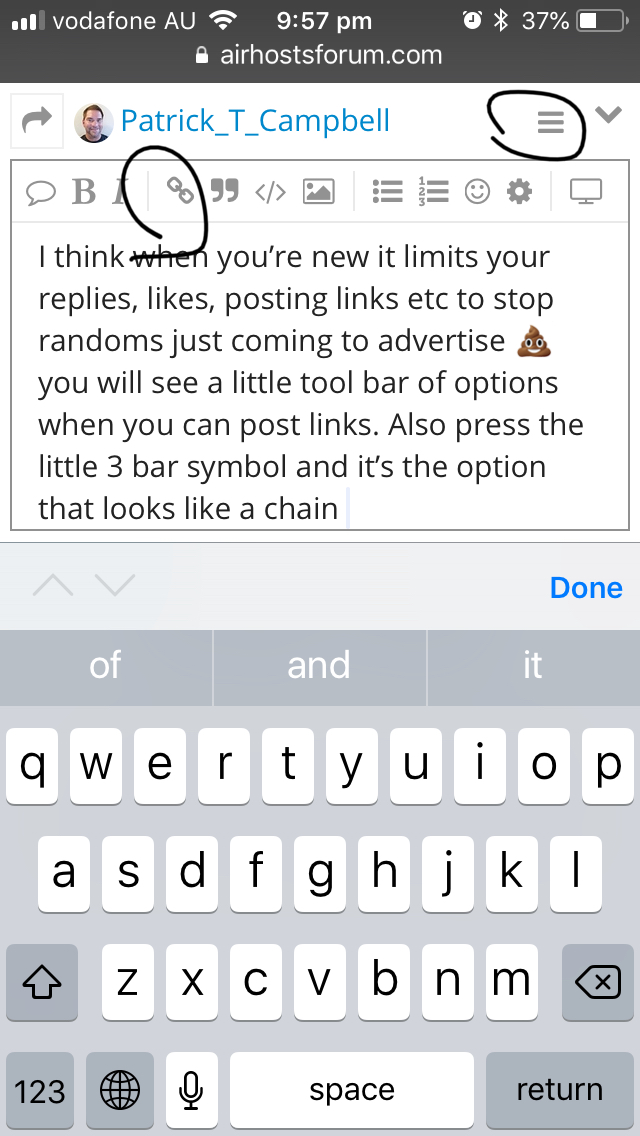Open the gear options menu
640x1136 pixels.
point(519,192)
